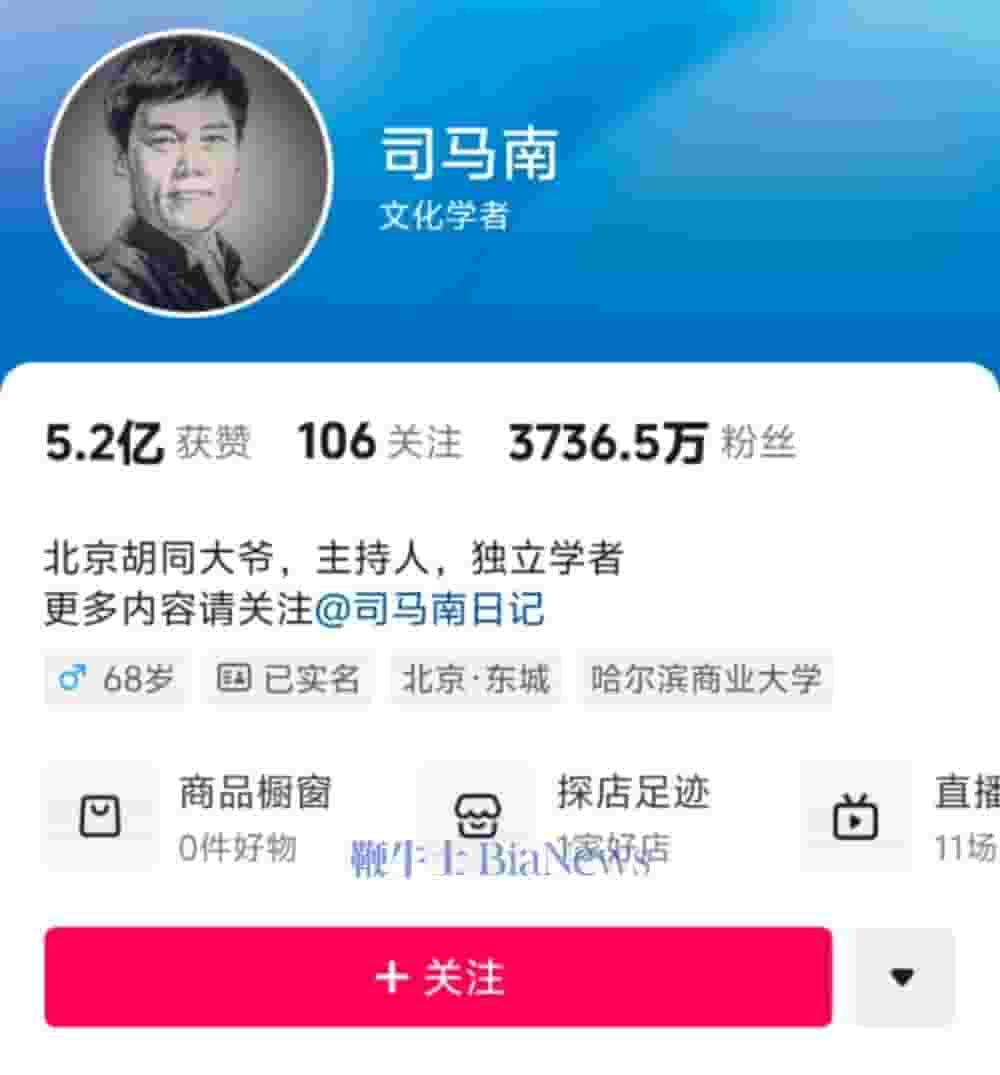
Task: Open the 哈尔滨商业大学 school tag
Action: click(x=706, y=680)
